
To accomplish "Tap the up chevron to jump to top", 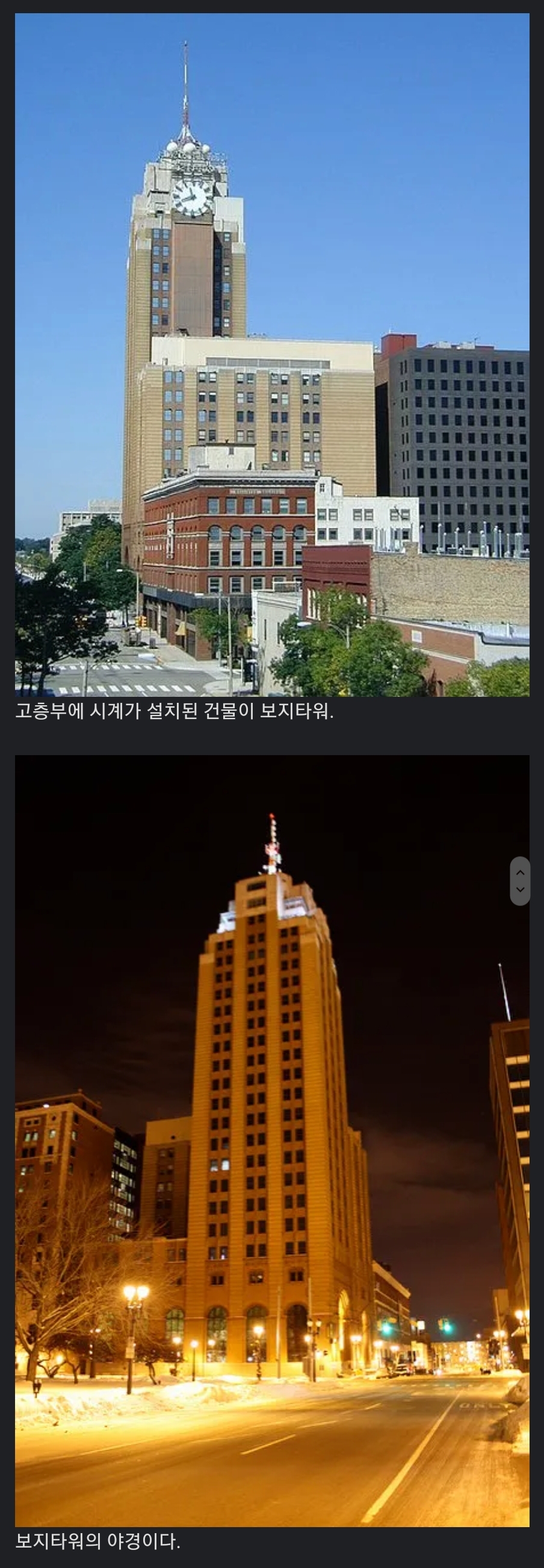I will (520, 872).
